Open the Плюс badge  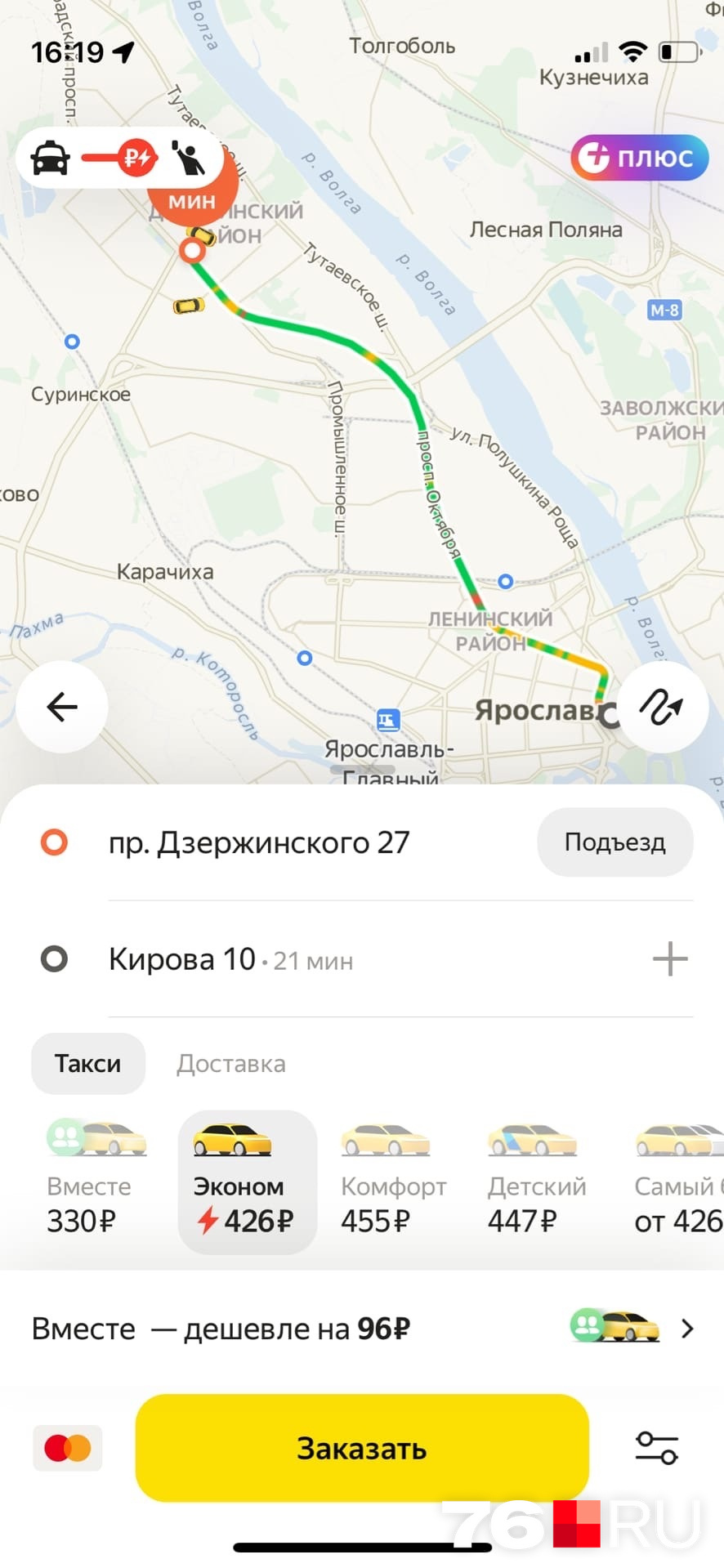639,158
